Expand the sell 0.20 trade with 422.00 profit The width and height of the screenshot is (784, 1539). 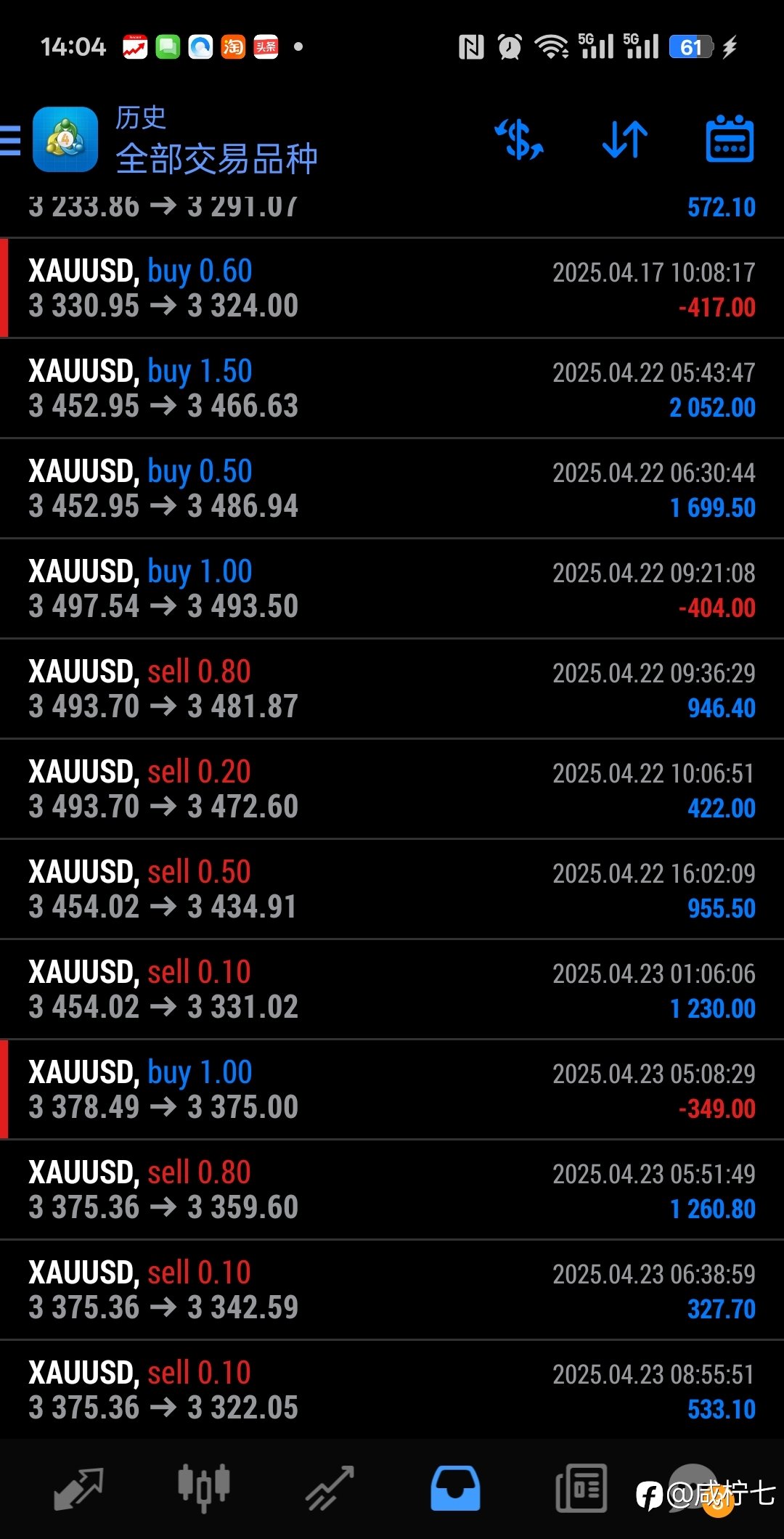(x=392, y=789)
